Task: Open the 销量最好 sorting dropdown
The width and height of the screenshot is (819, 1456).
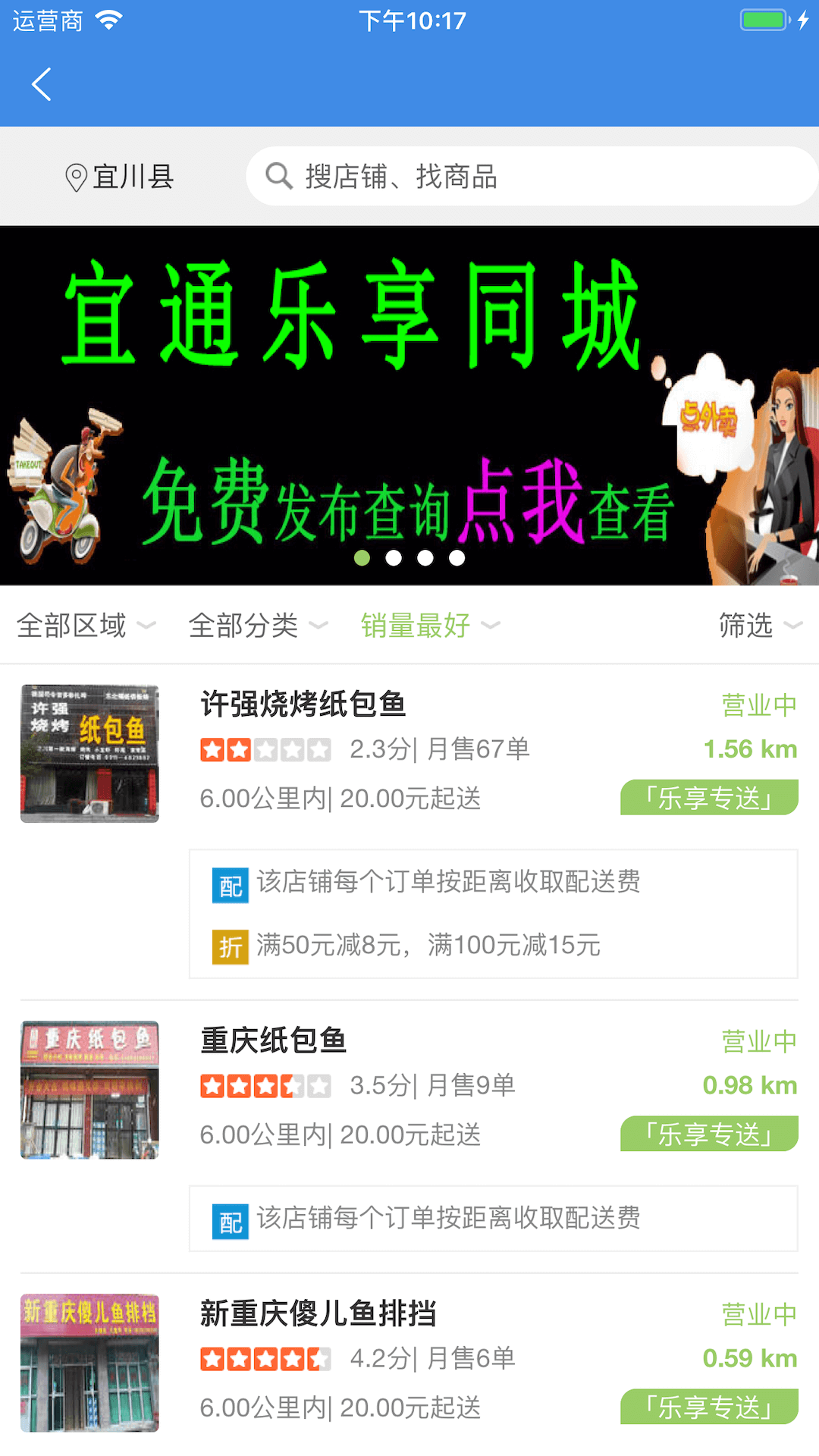Action: 430,626
